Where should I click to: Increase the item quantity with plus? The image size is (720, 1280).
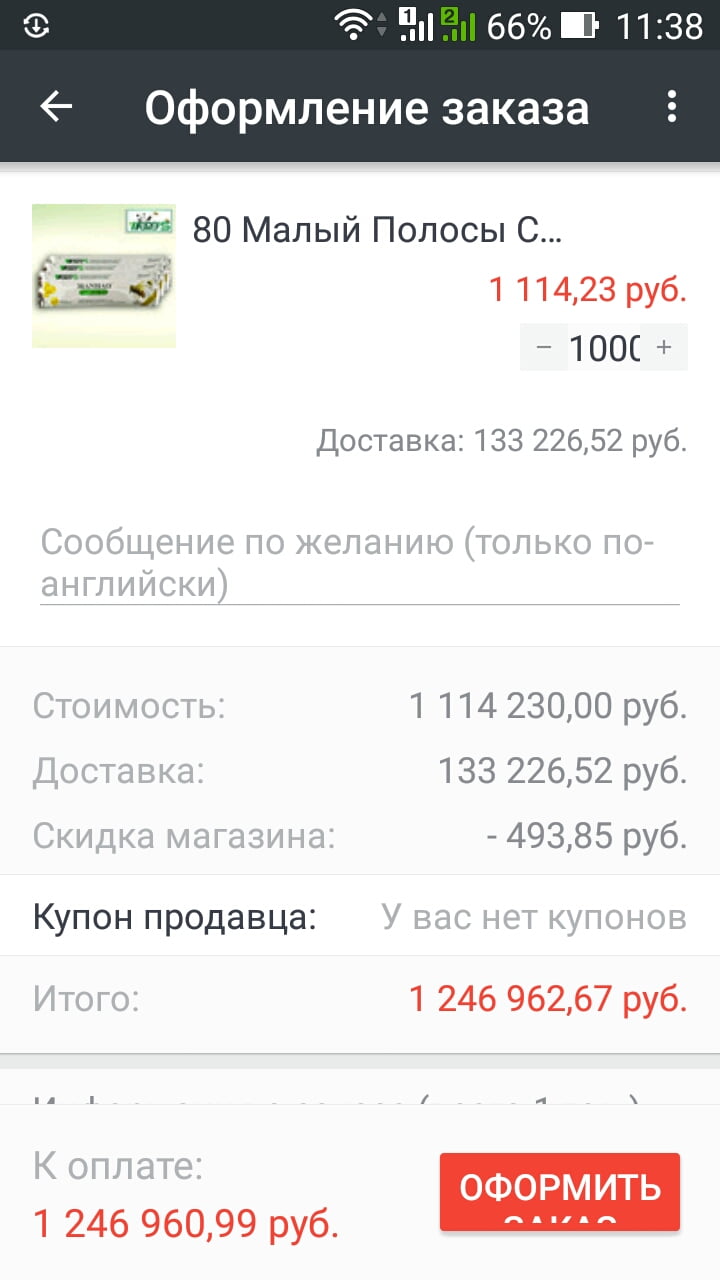(x=664, y=347)
